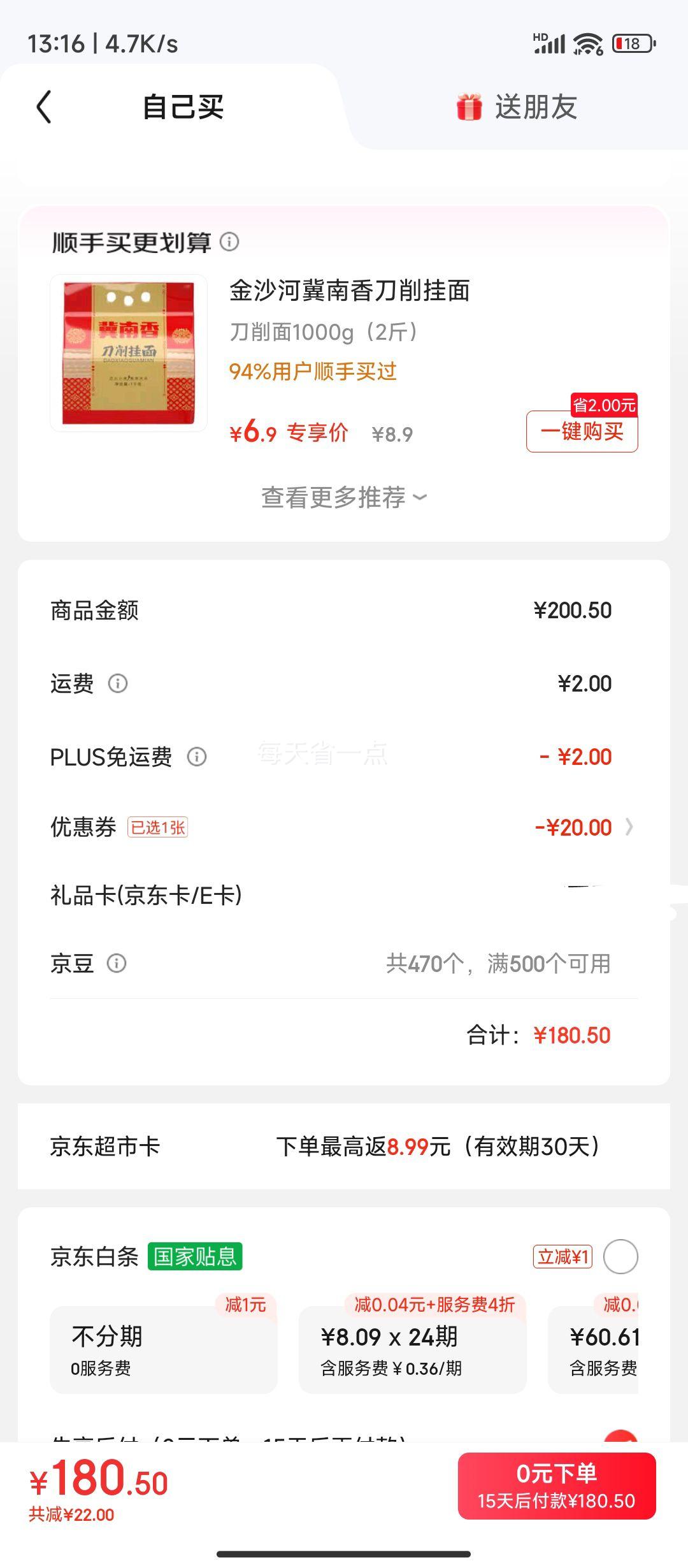View info about 运费
The height and width of the screenshot is (1568, 688).
coord(118,684)
